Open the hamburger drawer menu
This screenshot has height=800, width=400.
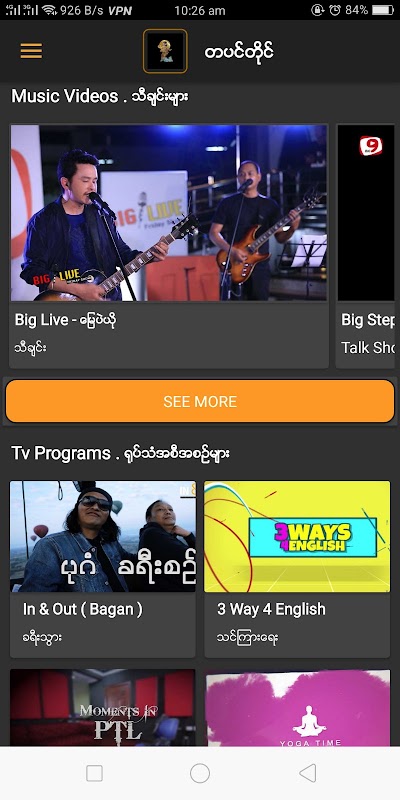tap(31, 51)
